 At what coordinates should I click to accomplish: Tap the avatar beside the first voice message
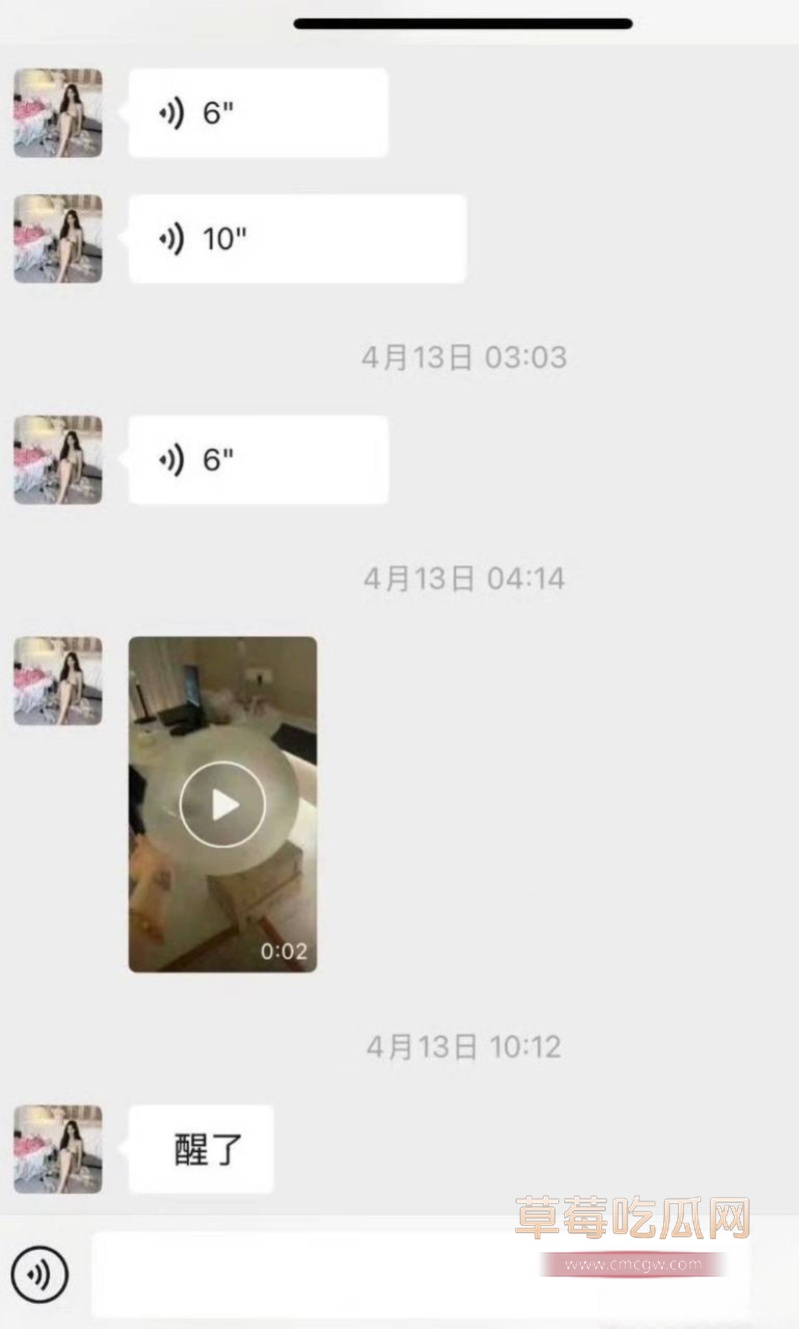57,112
